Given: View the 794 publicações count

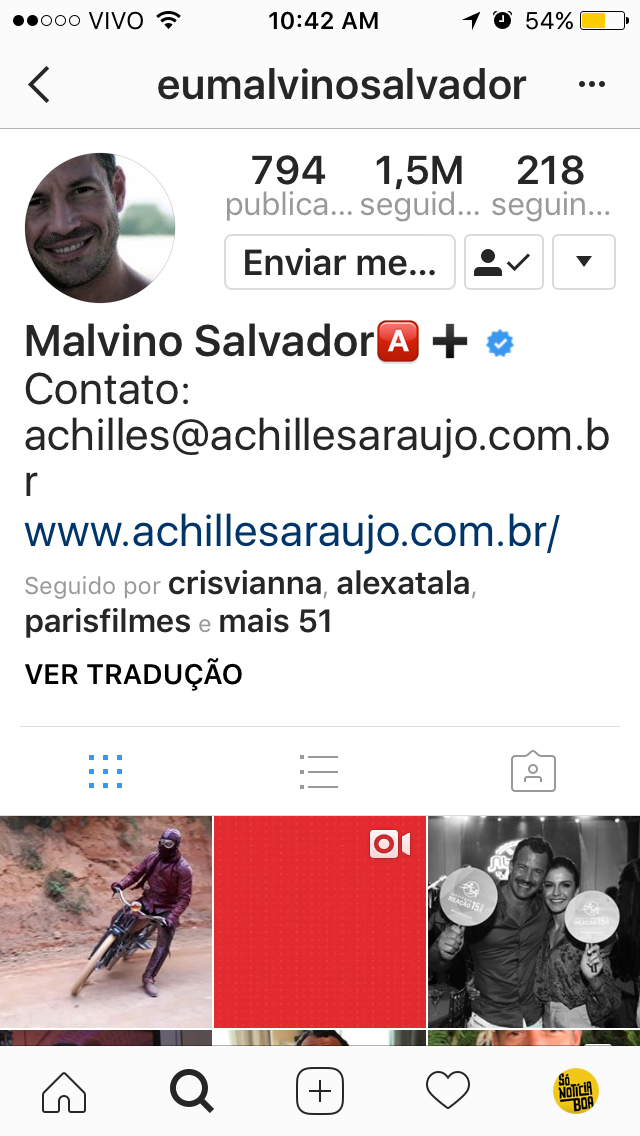Looking at the screenshot, I should (x=288, y=185).
